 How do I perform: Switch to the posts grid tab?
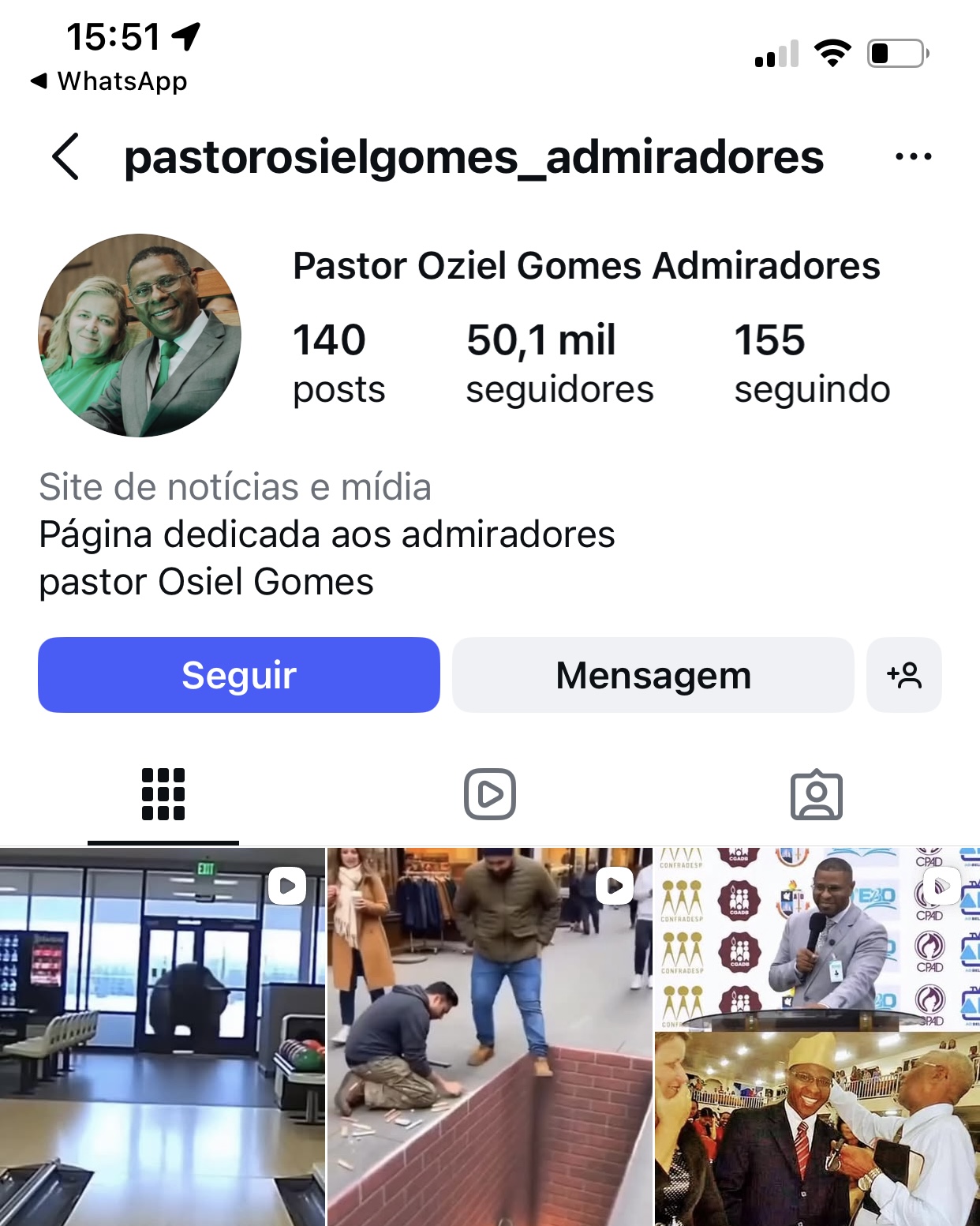(163, 794)
